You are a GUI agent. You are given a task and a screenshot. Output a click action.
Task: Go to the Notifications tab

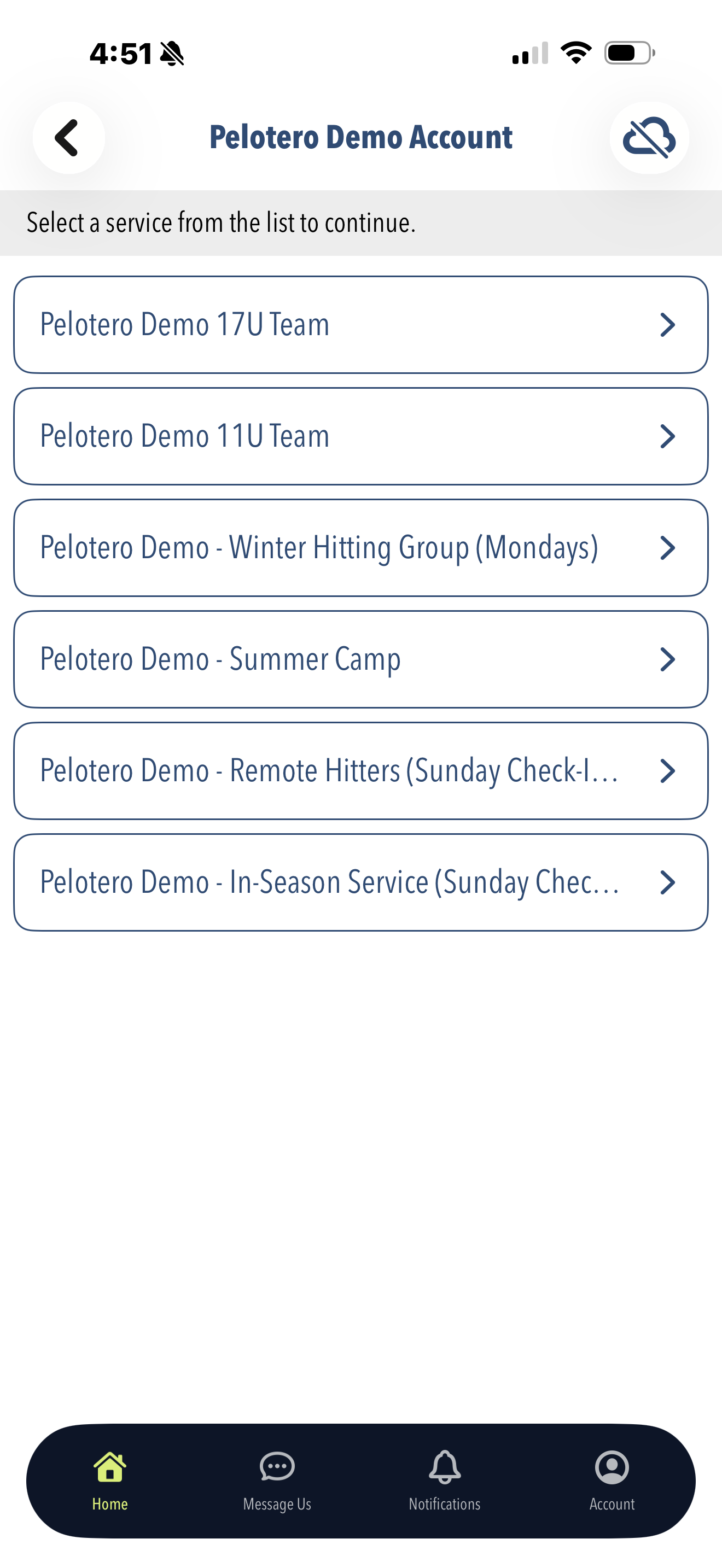pyautogui.click(x=444, y=1480)
